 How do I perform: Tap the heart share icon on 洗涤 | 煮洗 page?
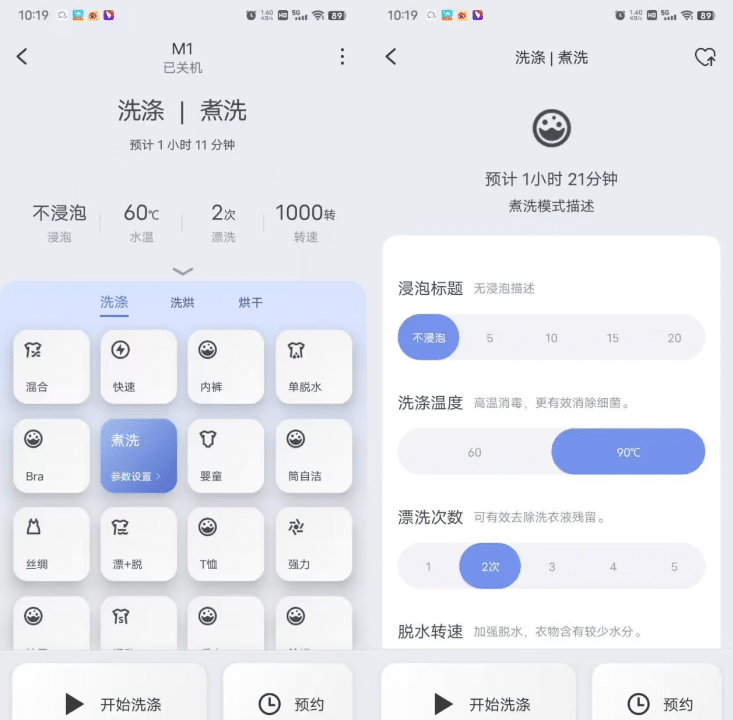(705, 57)
